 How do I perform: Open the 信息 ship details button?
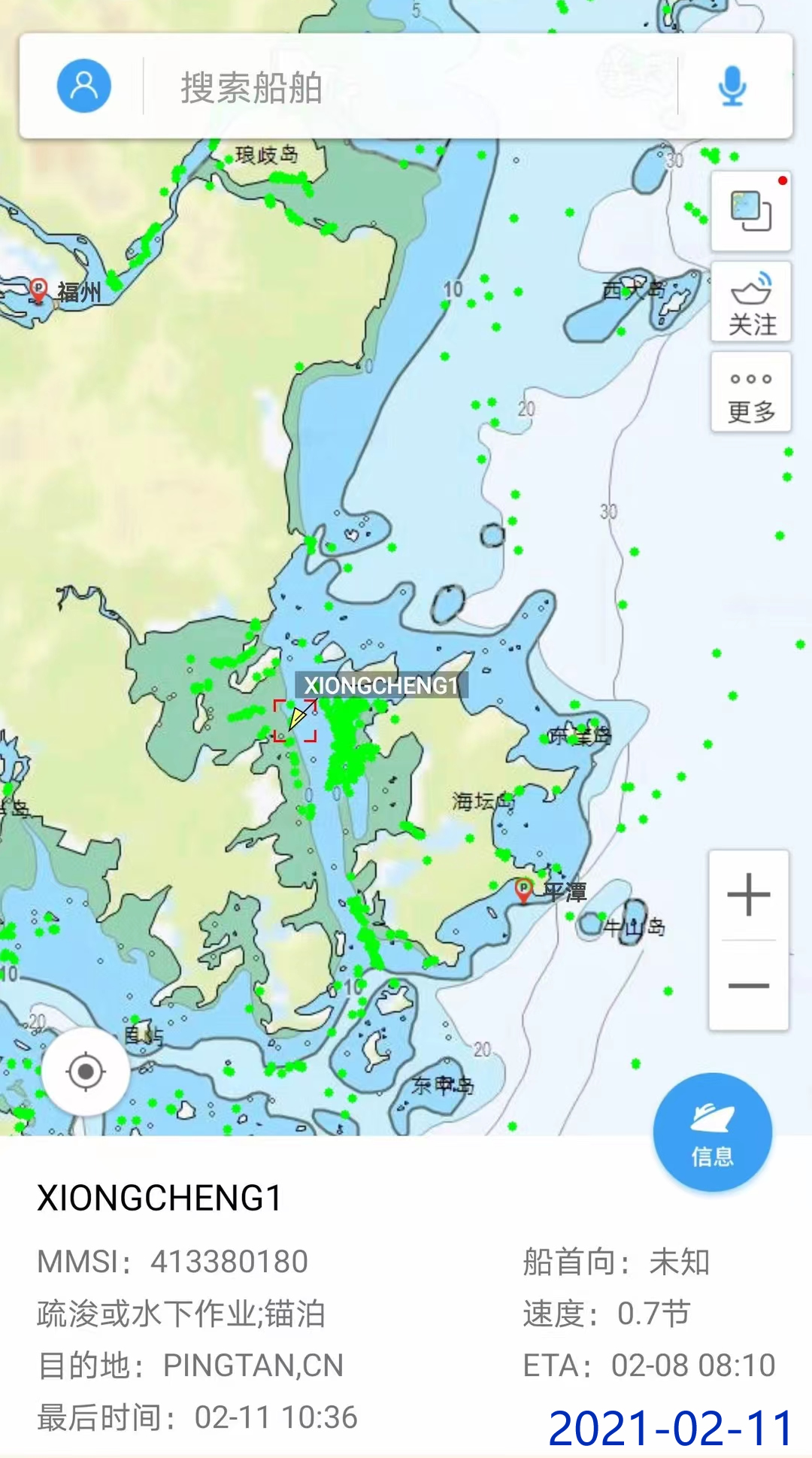[x=712, y=1132]
